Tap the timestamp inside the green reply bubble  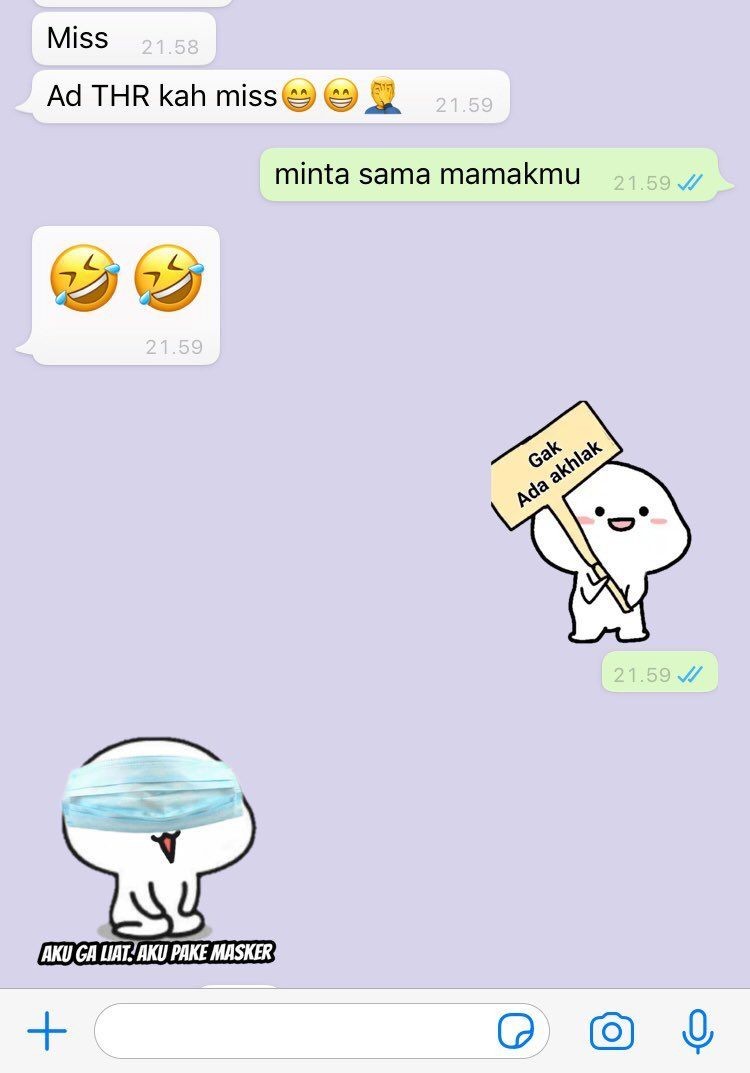coord(640,180)
